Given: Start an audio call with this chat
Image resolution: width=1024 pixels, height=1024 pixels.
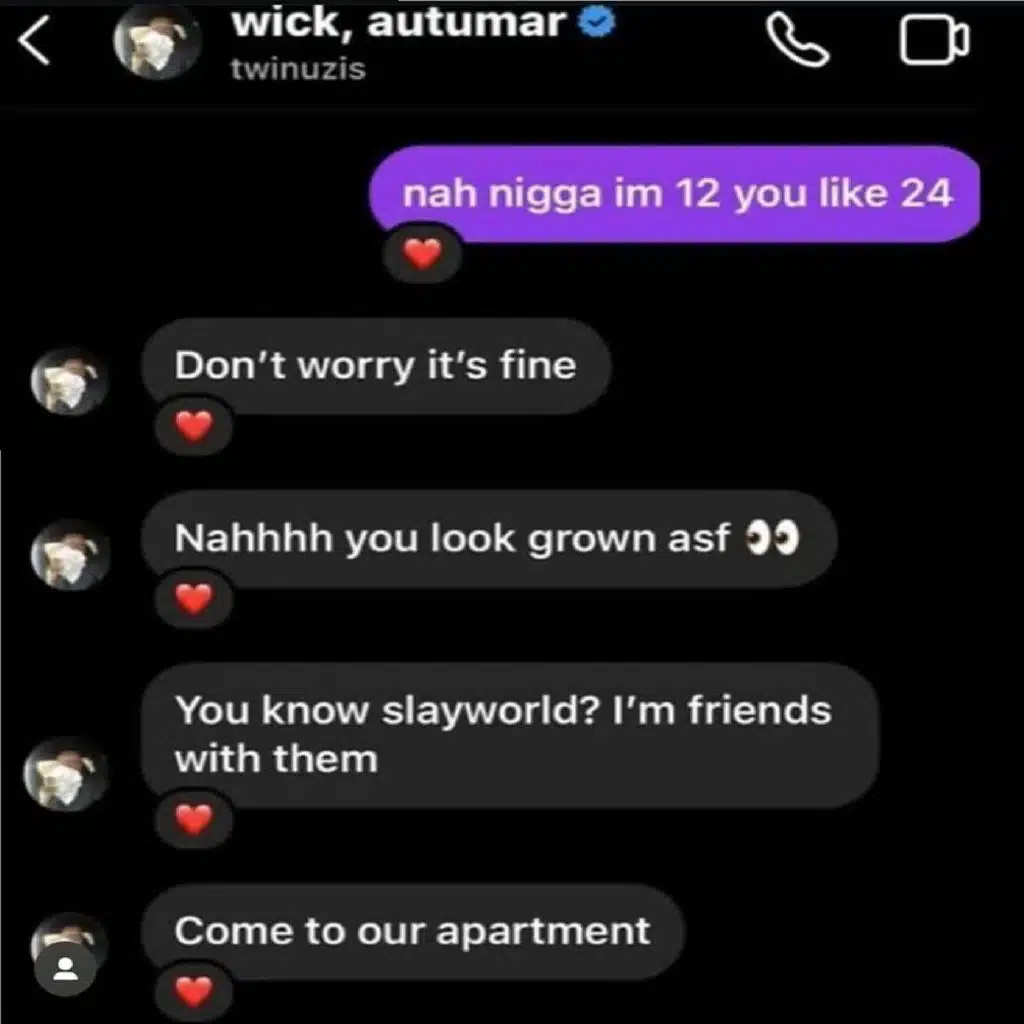Looking at the screenshot, I should [x=799, y=43].
